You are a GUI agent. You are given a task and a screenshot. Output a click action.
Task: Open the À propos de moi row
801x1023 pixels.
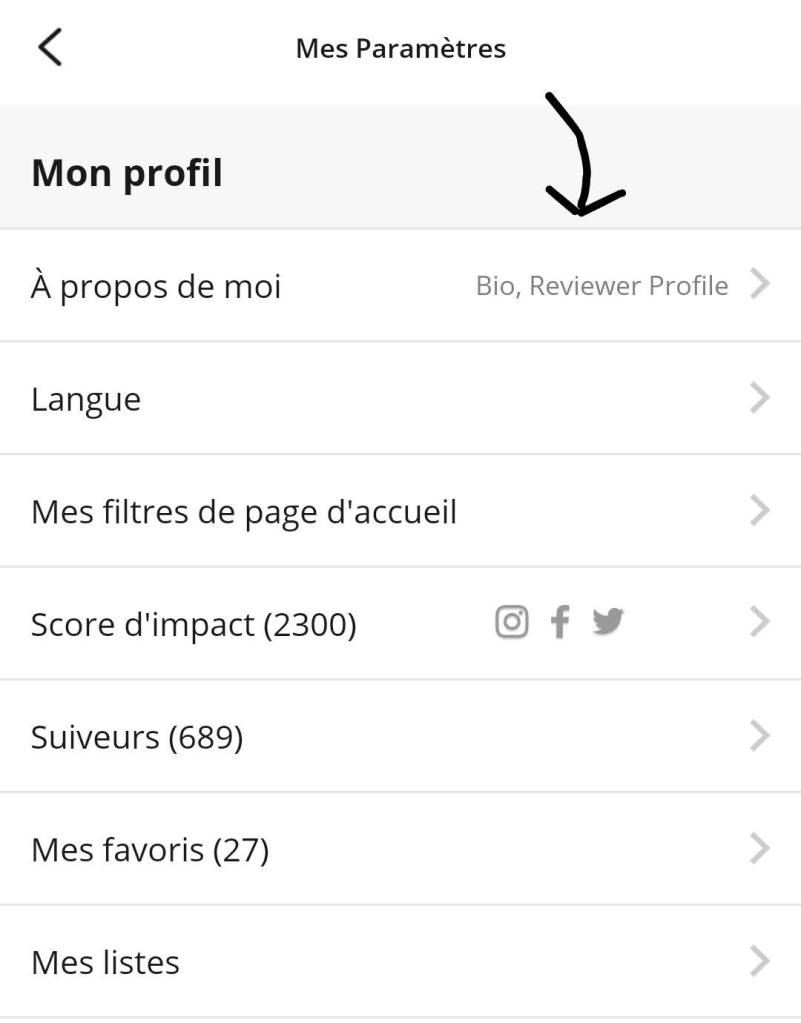(x=400, y=286)
